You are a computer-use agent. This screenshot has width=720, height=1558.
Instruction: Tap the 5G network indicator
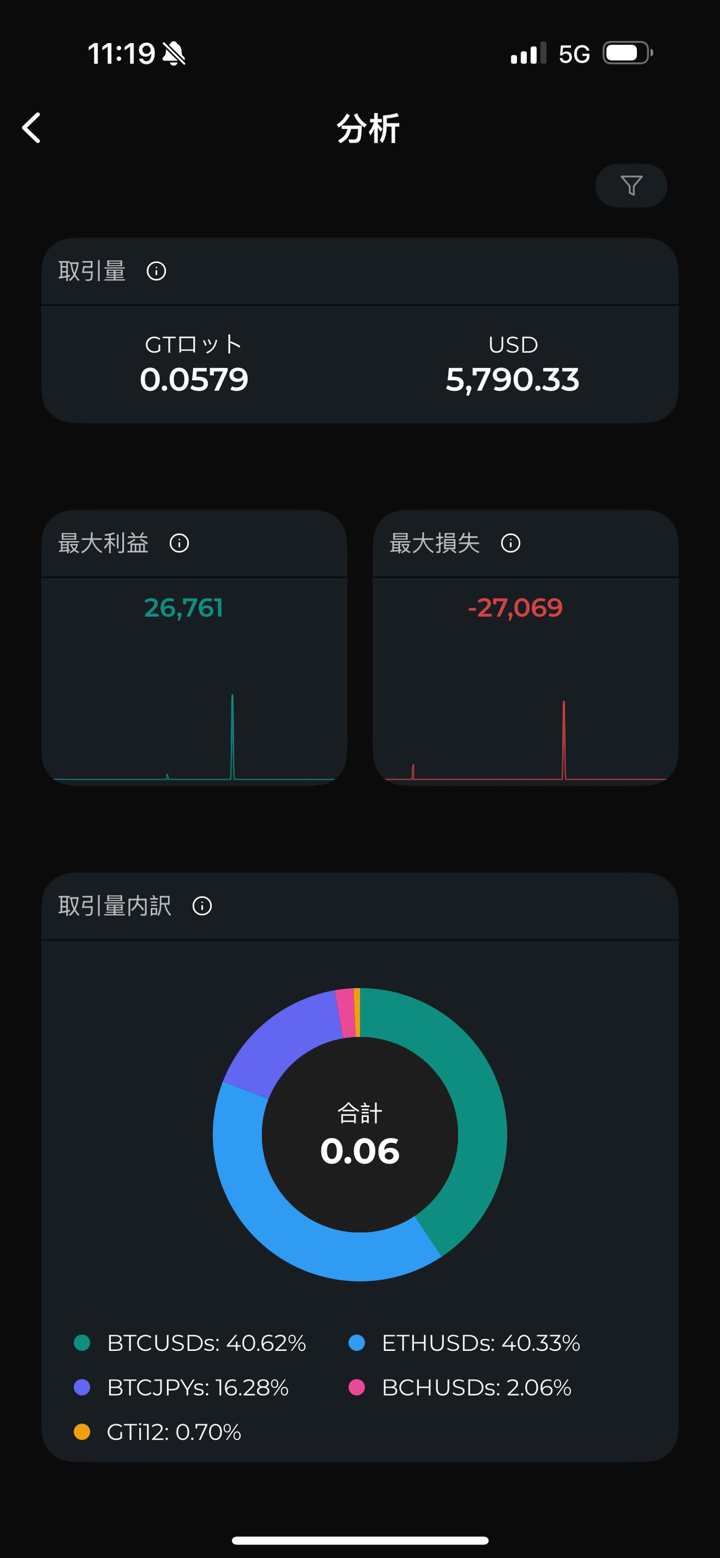click(574, 53)
